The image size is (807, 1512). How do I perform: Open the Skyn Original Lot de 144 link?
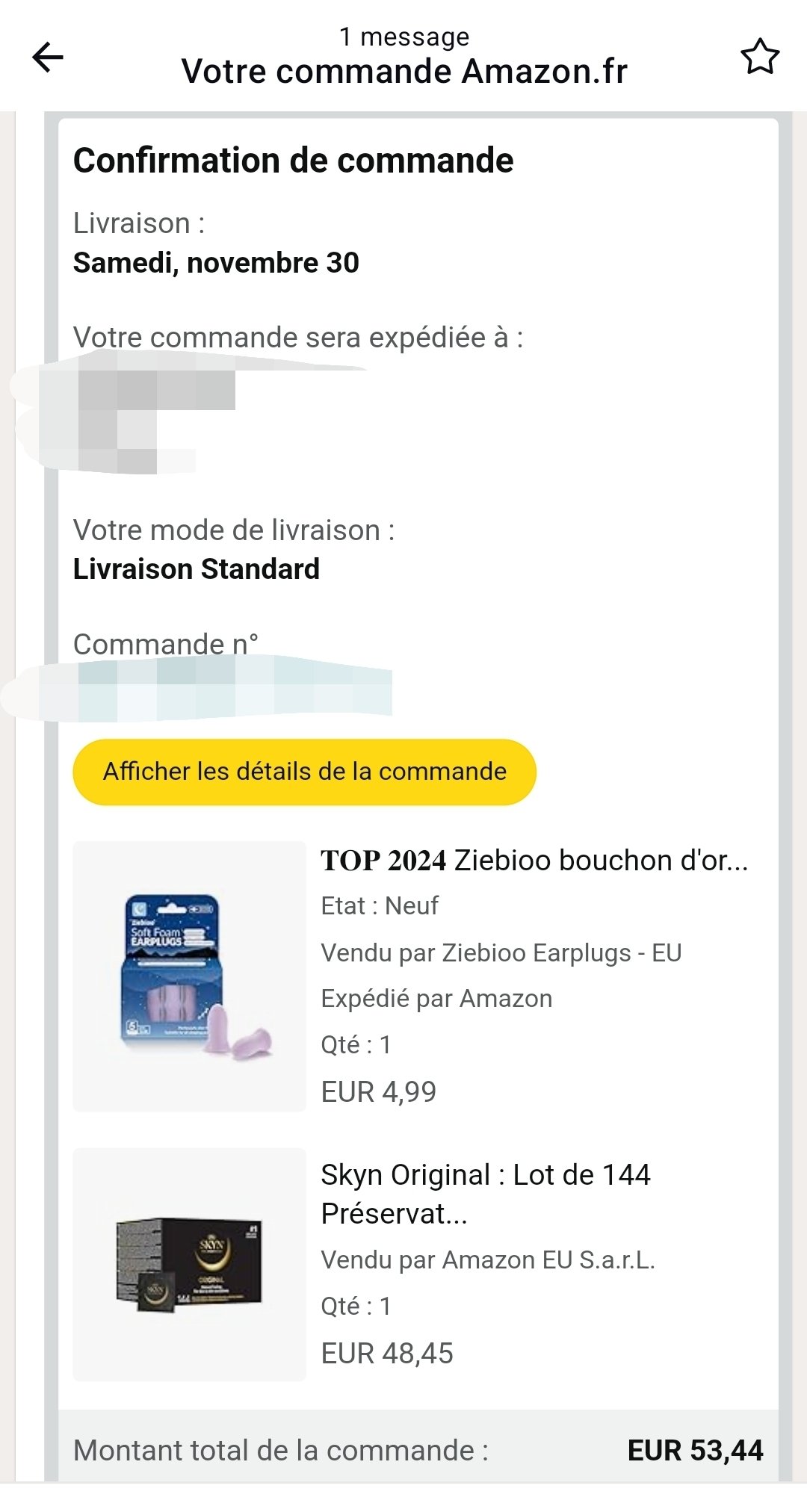tap(485, 1194)
